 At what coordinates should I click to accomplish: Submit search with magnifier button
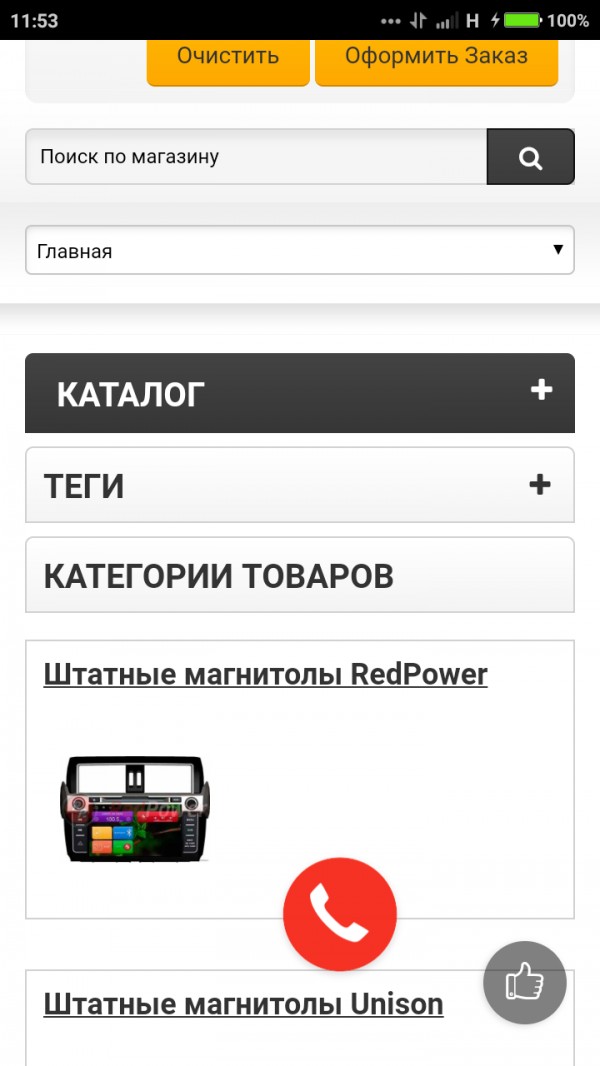click(530, 157)
